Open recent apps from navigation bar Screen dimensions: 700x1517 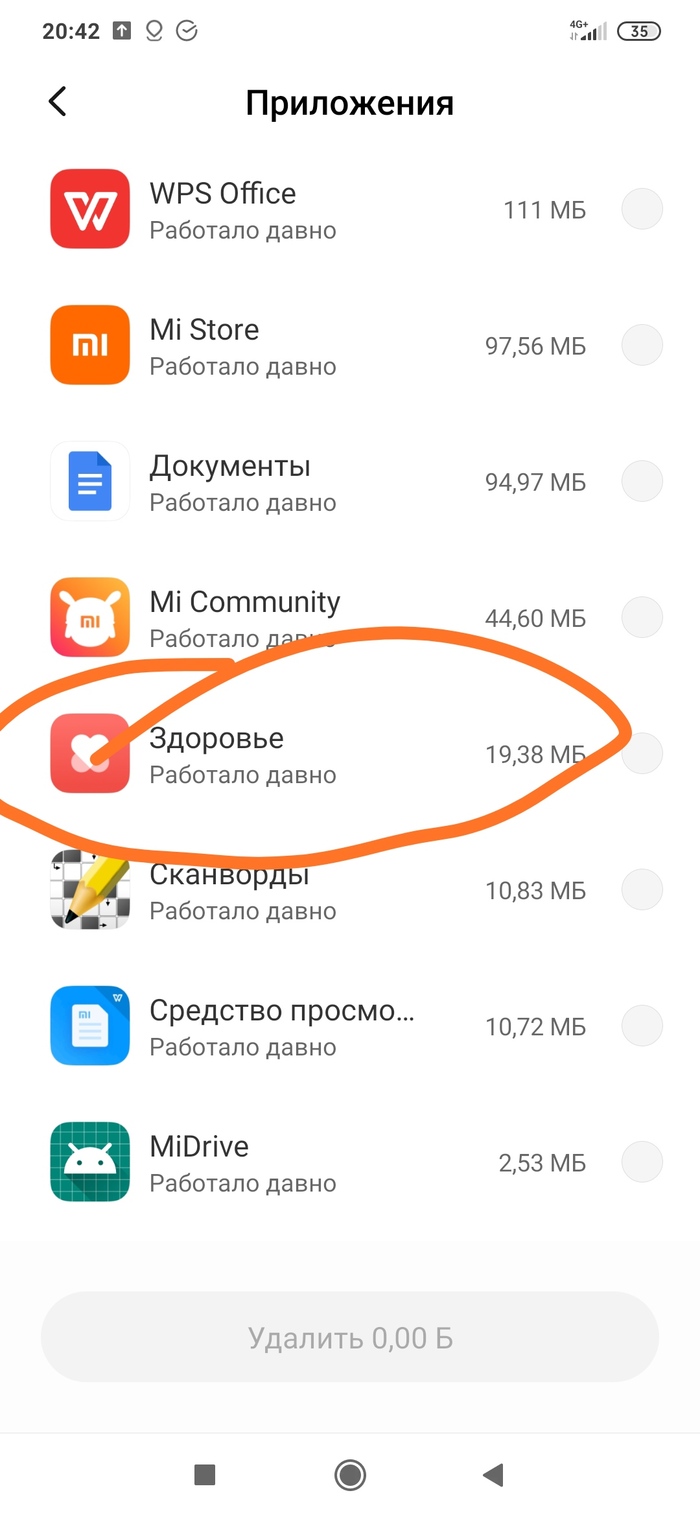tap(205, 1474)
